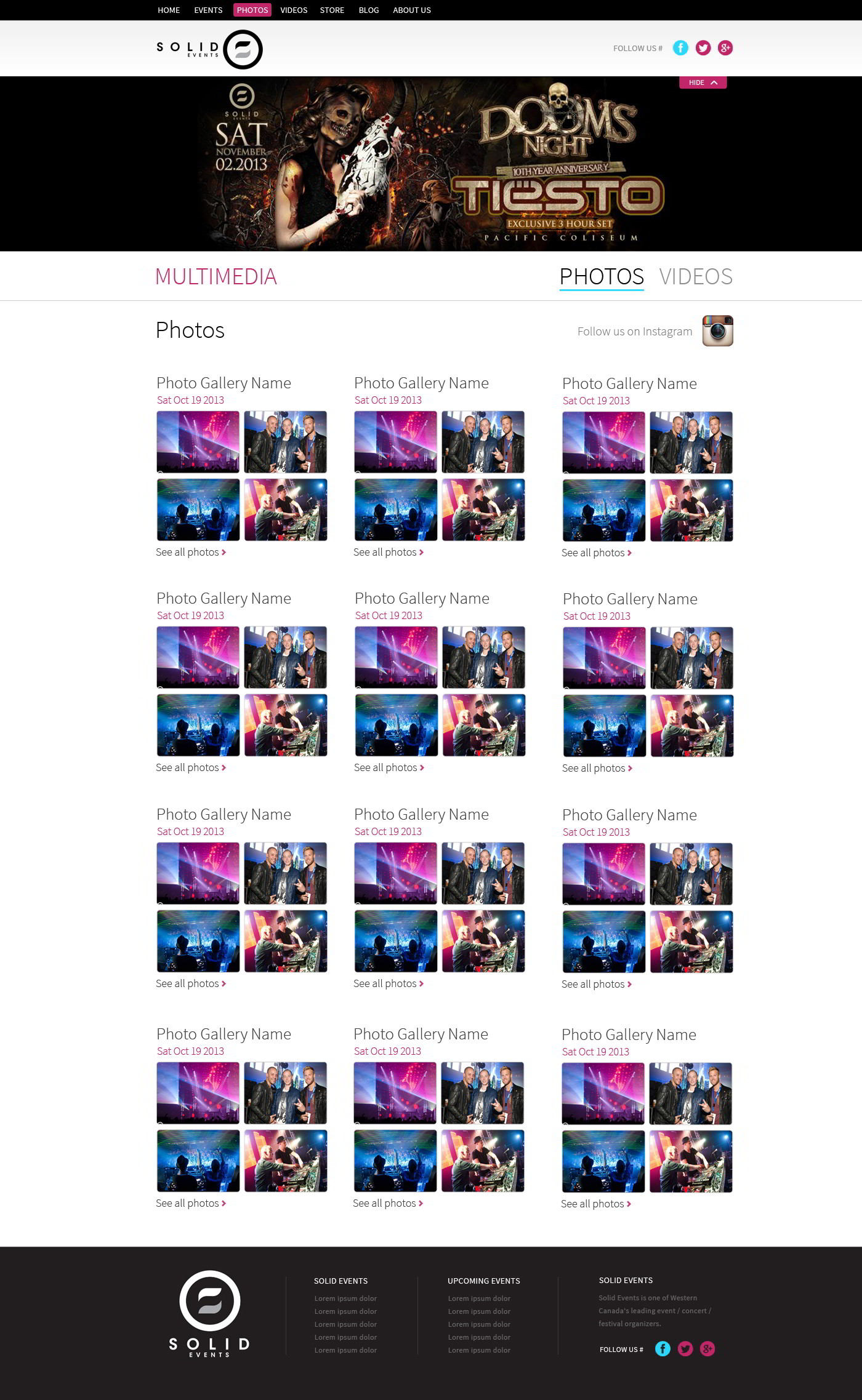Open the Google Plus icon in the header

coord(725,48)
